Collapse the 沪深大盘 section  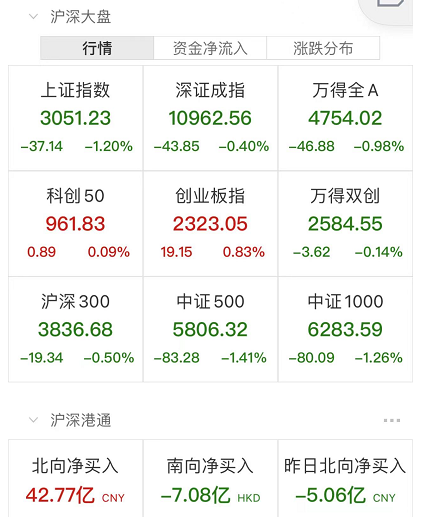33,16
